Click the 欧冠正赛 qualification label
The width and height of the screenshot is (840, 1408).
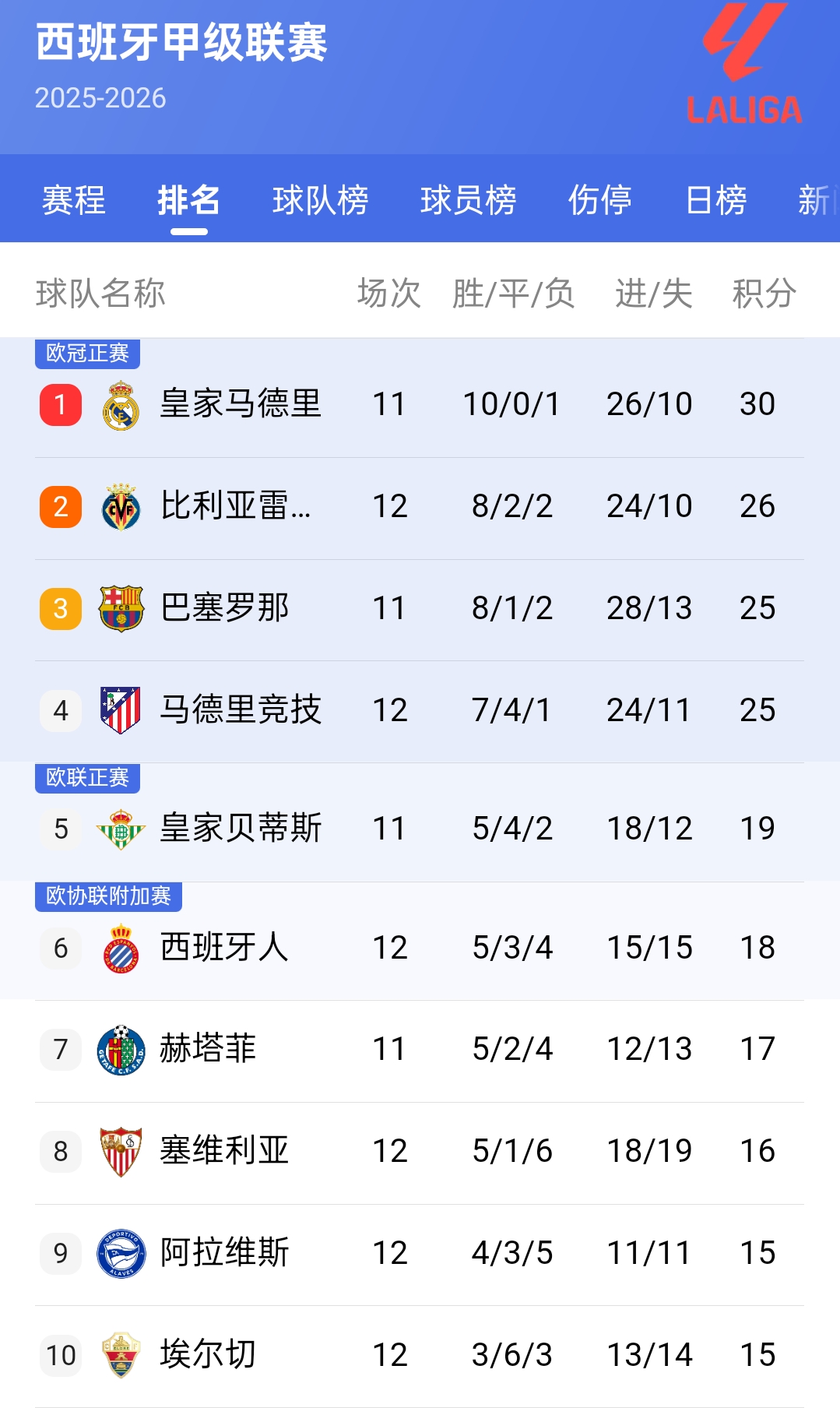coord(87,352)
